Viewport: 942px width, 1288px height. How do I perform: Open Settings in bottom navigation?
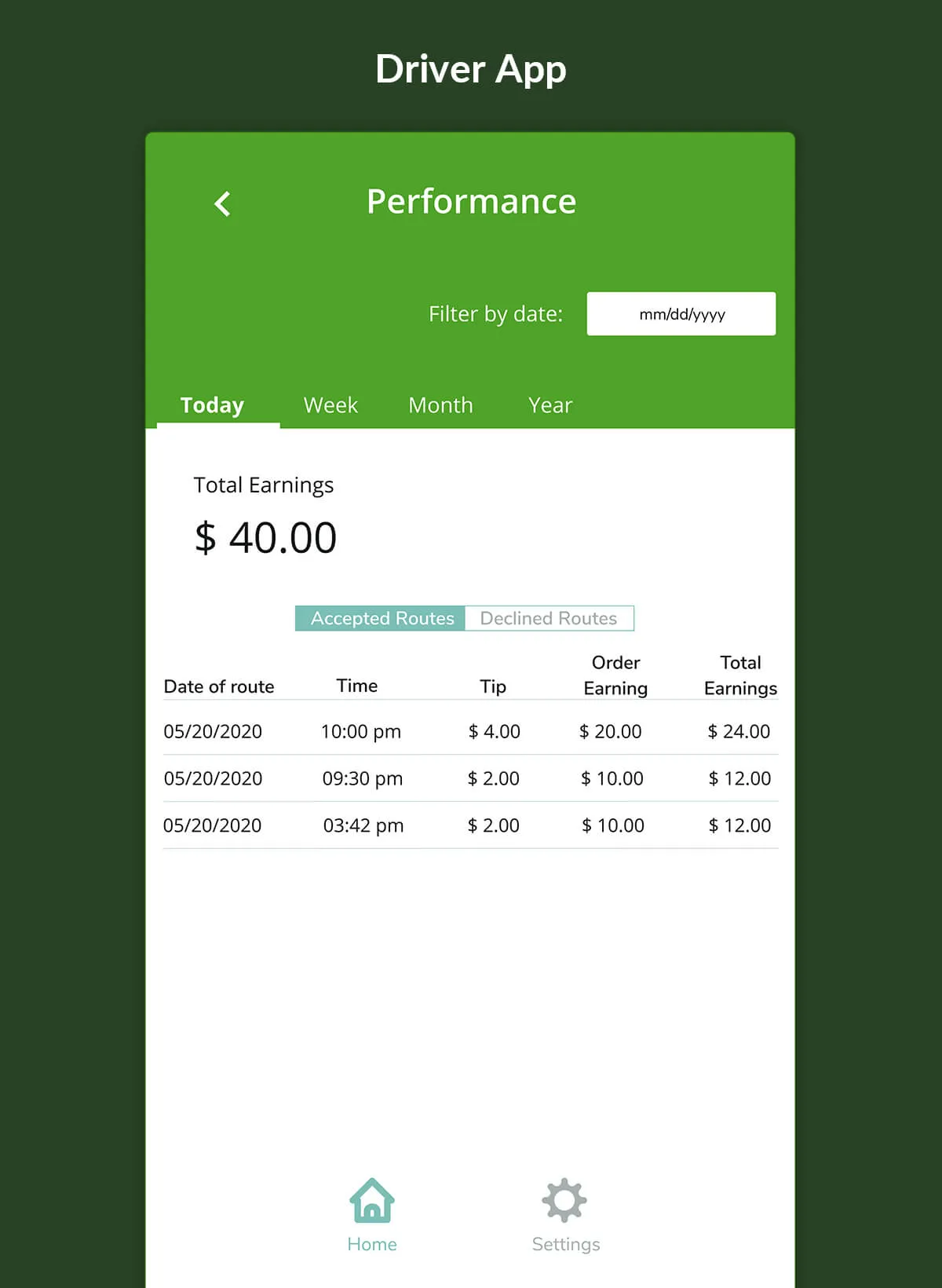(565, 1215)
